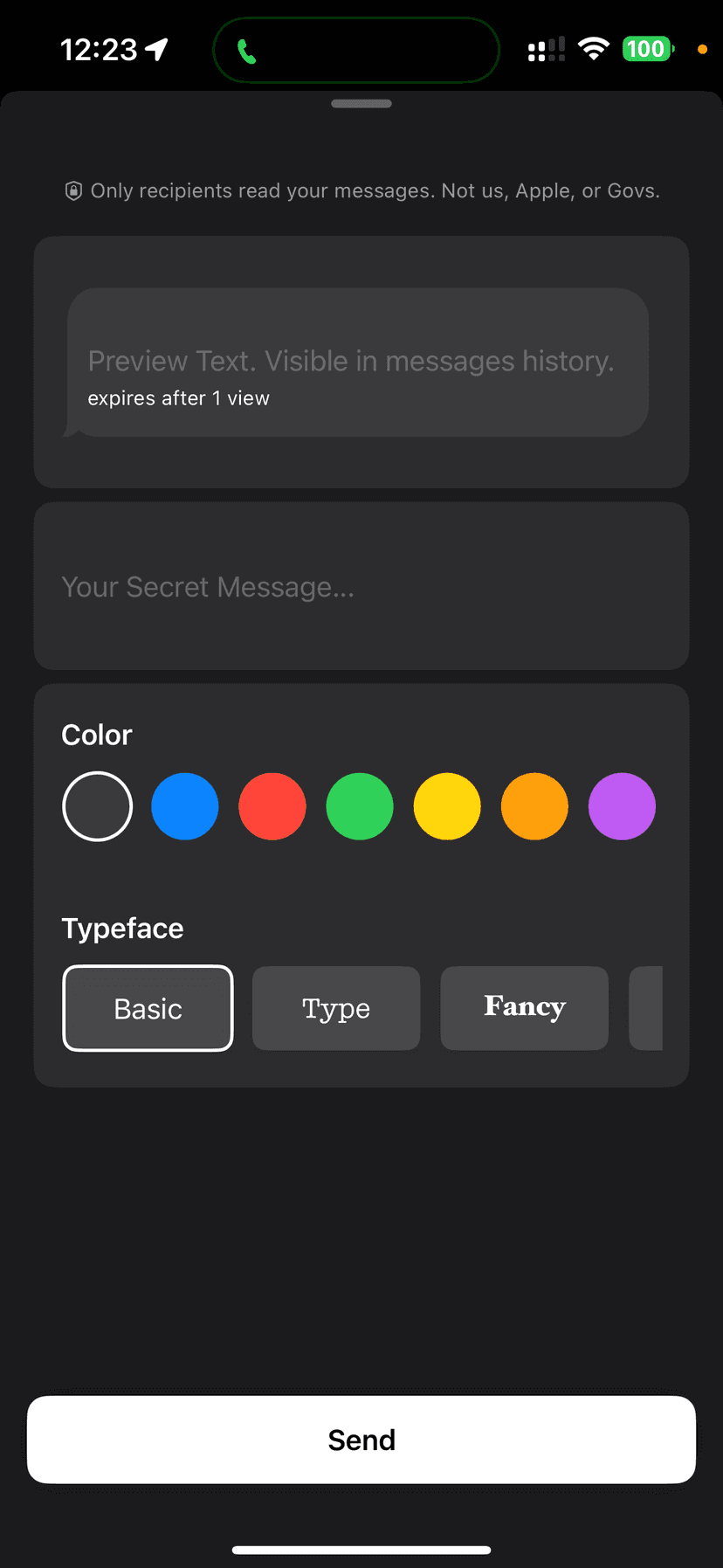Select the dark gray color swatch
The image size is (723, 1568).
pyautogui.click(x=98, y=806)
